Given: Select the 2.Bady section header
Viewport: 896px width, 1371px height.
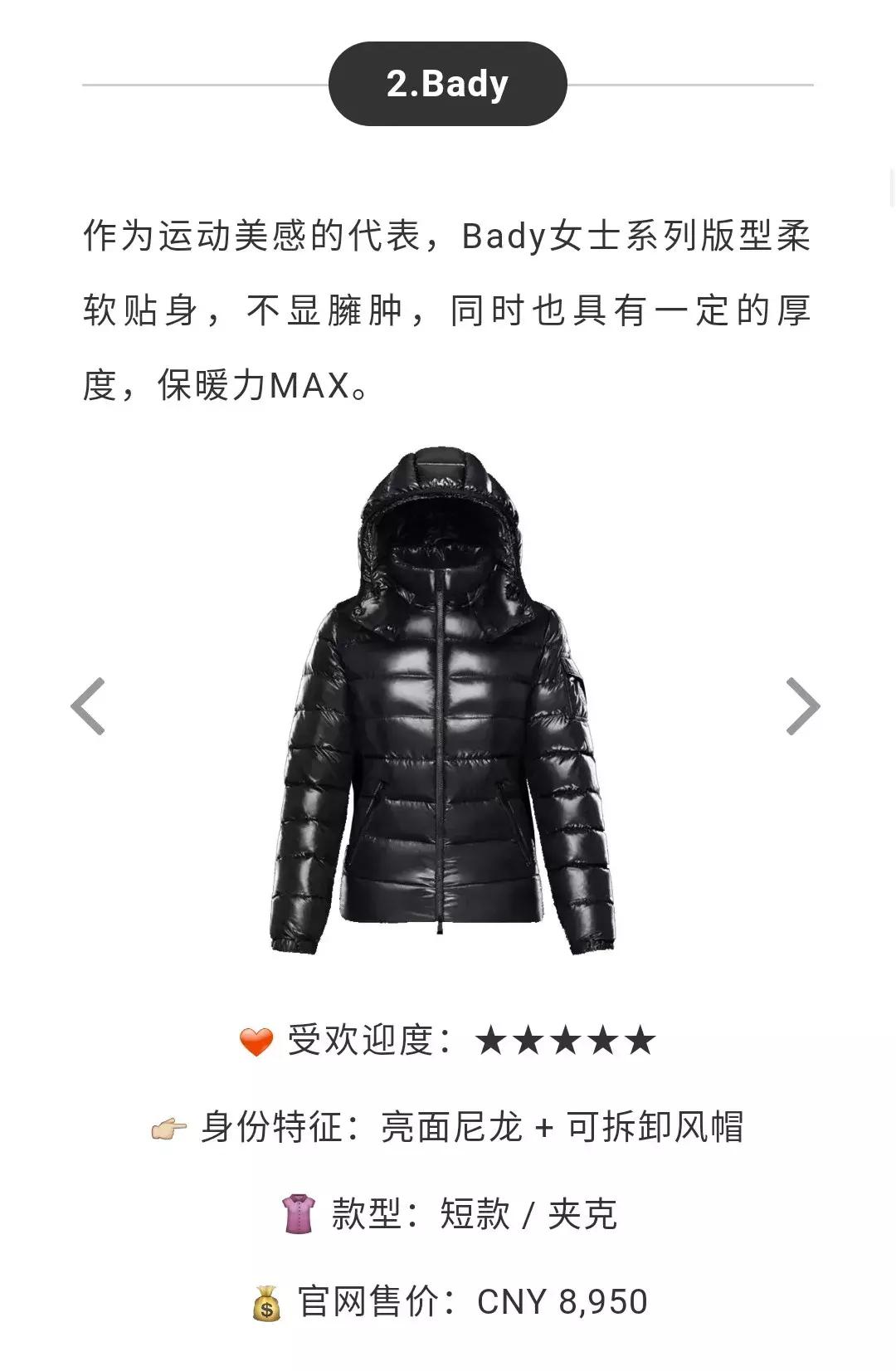Looking at the screenshot, I should tap(448, 83).
